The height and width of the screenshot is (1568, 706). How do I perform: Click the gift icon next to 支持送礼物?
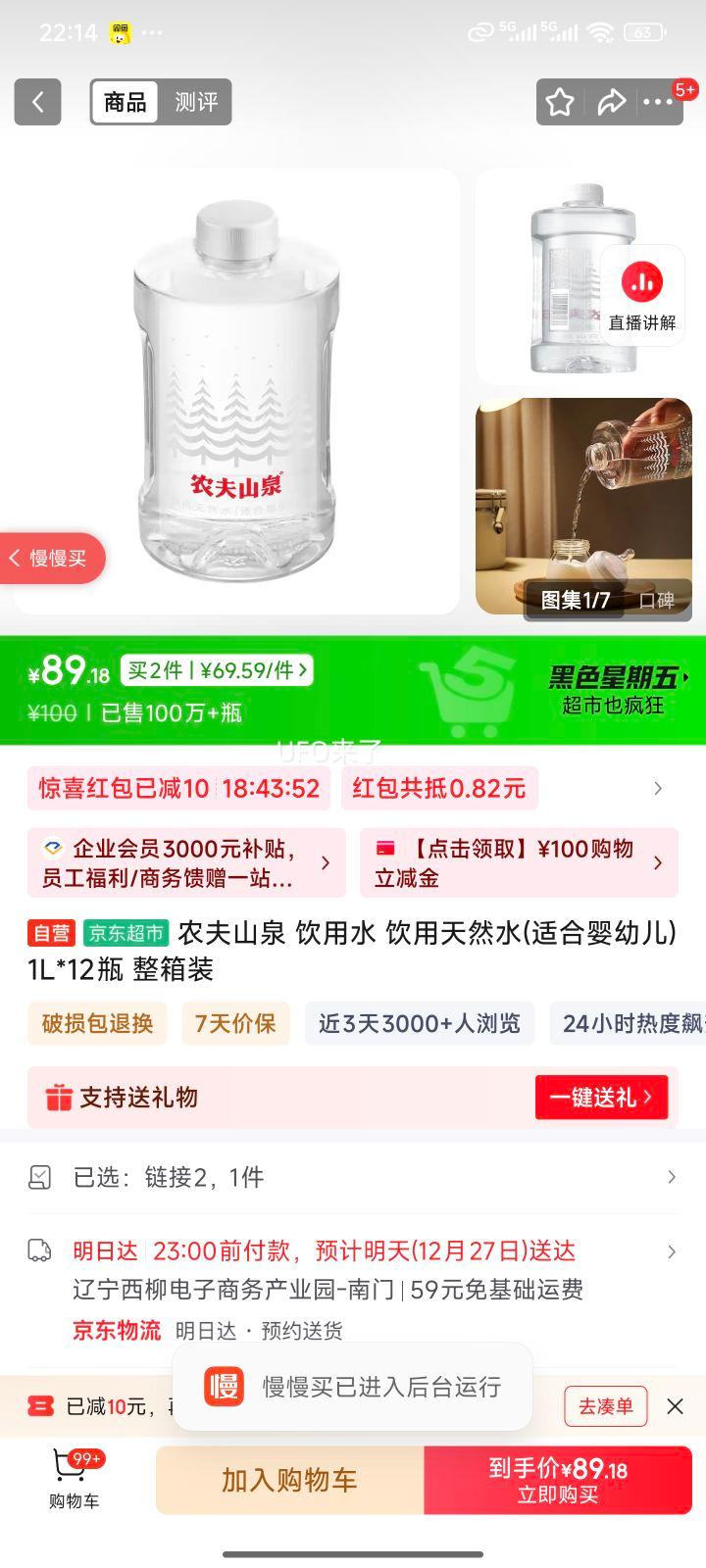click(x=61, y=1097)
